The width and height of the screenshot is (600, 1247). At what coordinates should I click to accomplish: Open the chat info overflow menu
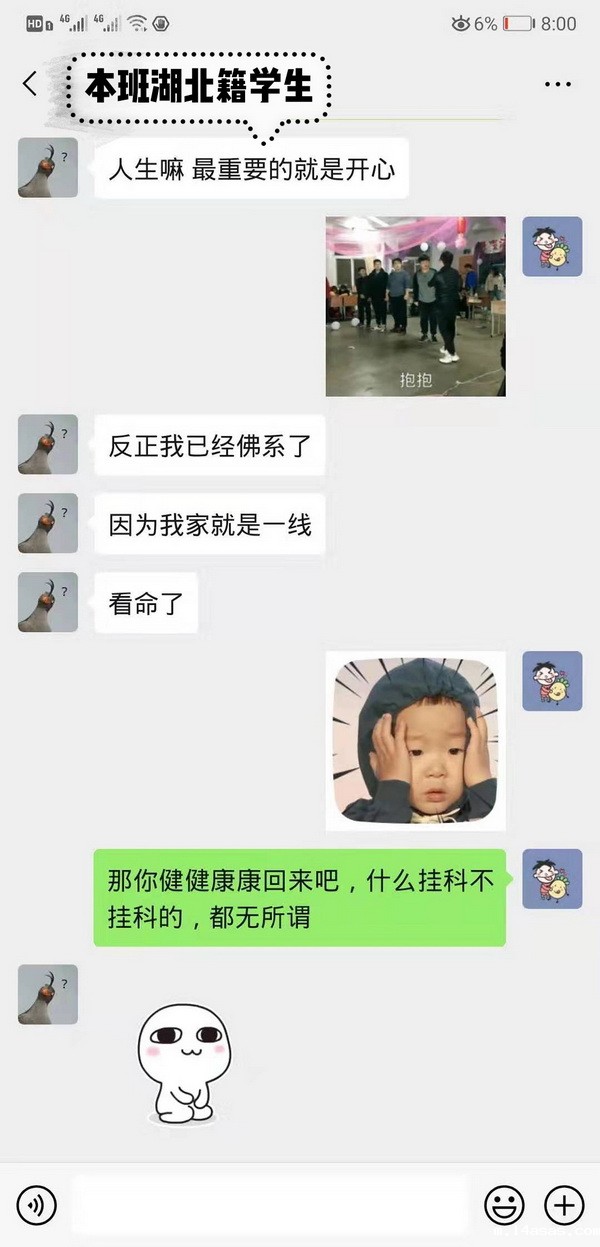[x=557, y=85]
